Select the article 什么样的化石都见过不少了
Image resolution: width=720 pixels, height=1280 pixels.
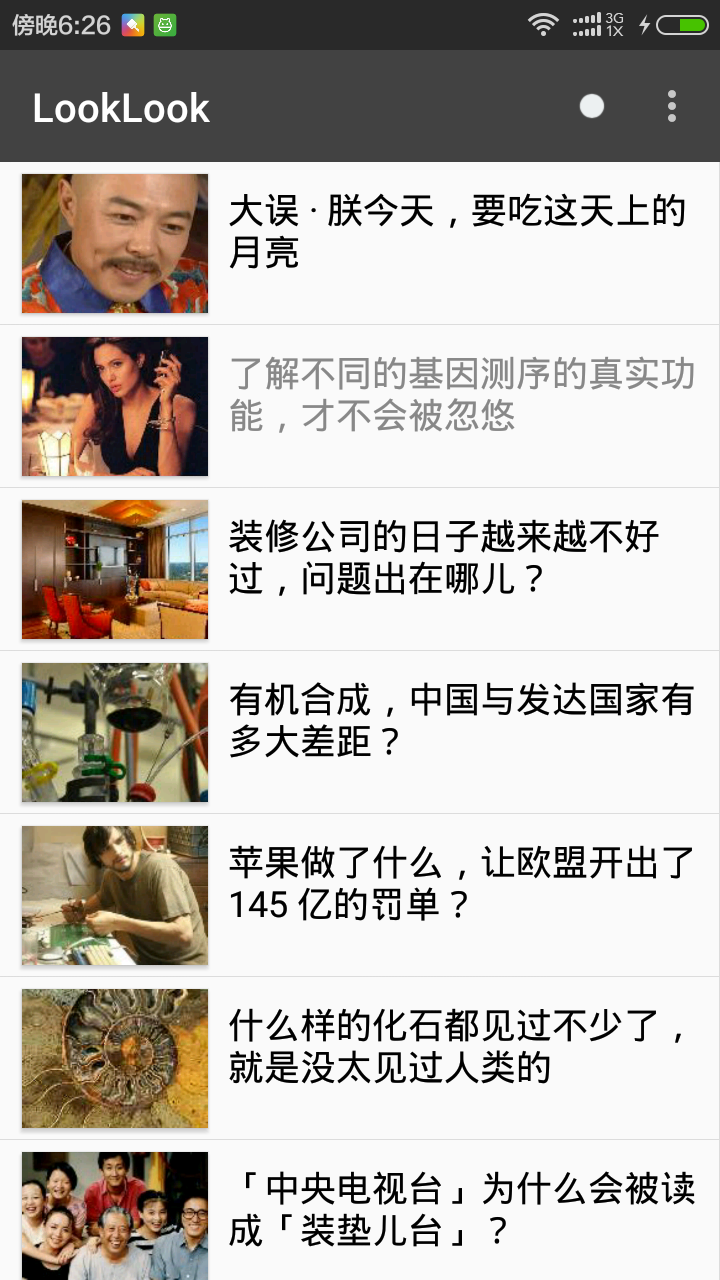tap(458, 1047)
